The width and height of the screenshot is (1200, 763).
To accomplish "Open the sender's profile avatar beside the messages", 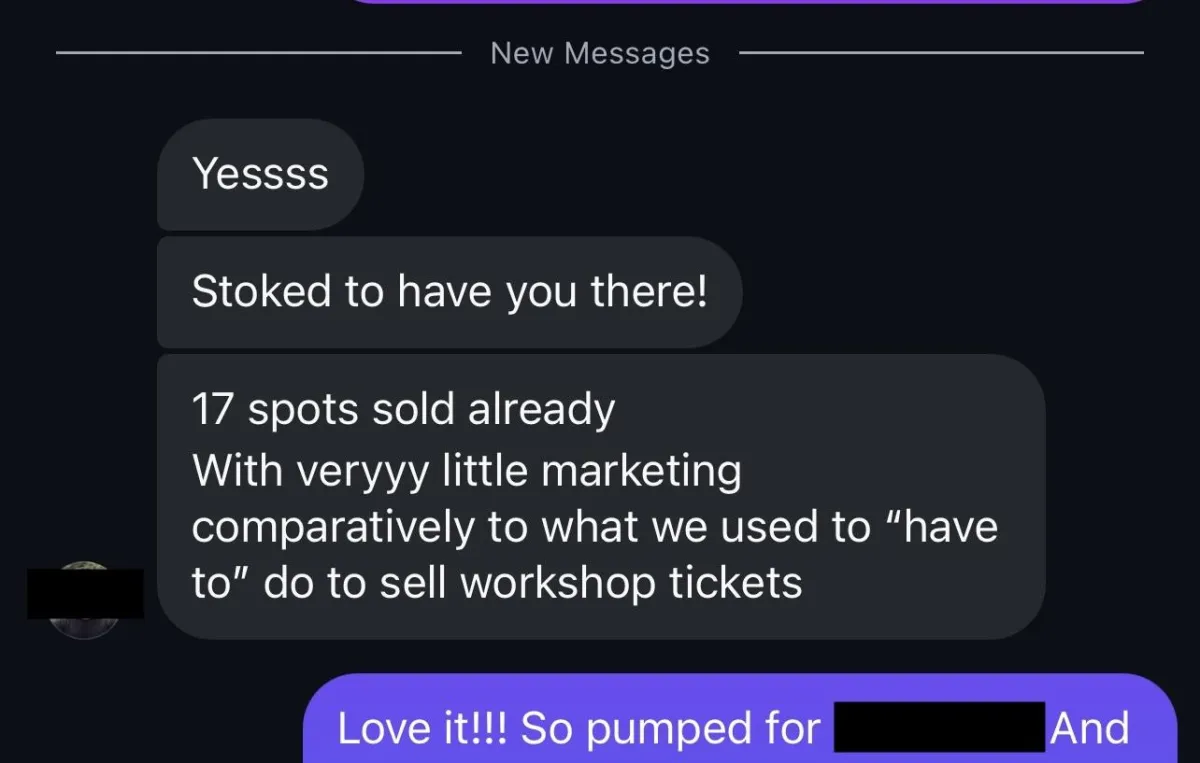I will 85,600.
